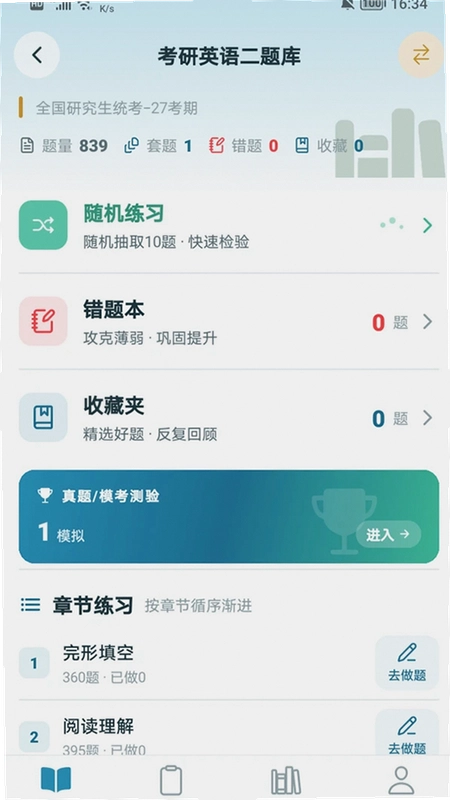Image resolution: width=450 pixels, height=800 pixels.
Task: Switch to the clipboard tab in bottom navigation
Action: click(171, 780)
